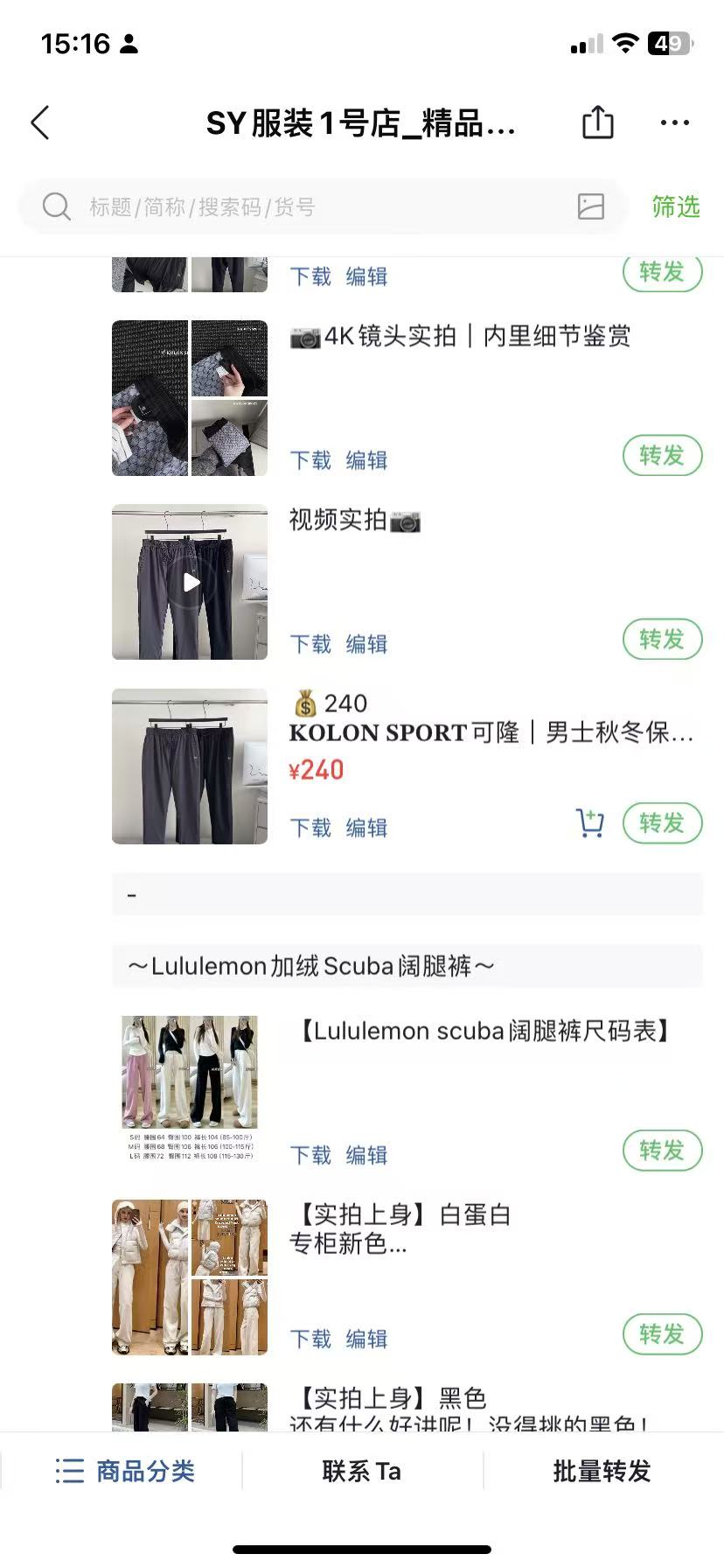Select 联系Ta to contact the seller
Screen dimensions: 724x1568
(362, 1471)
